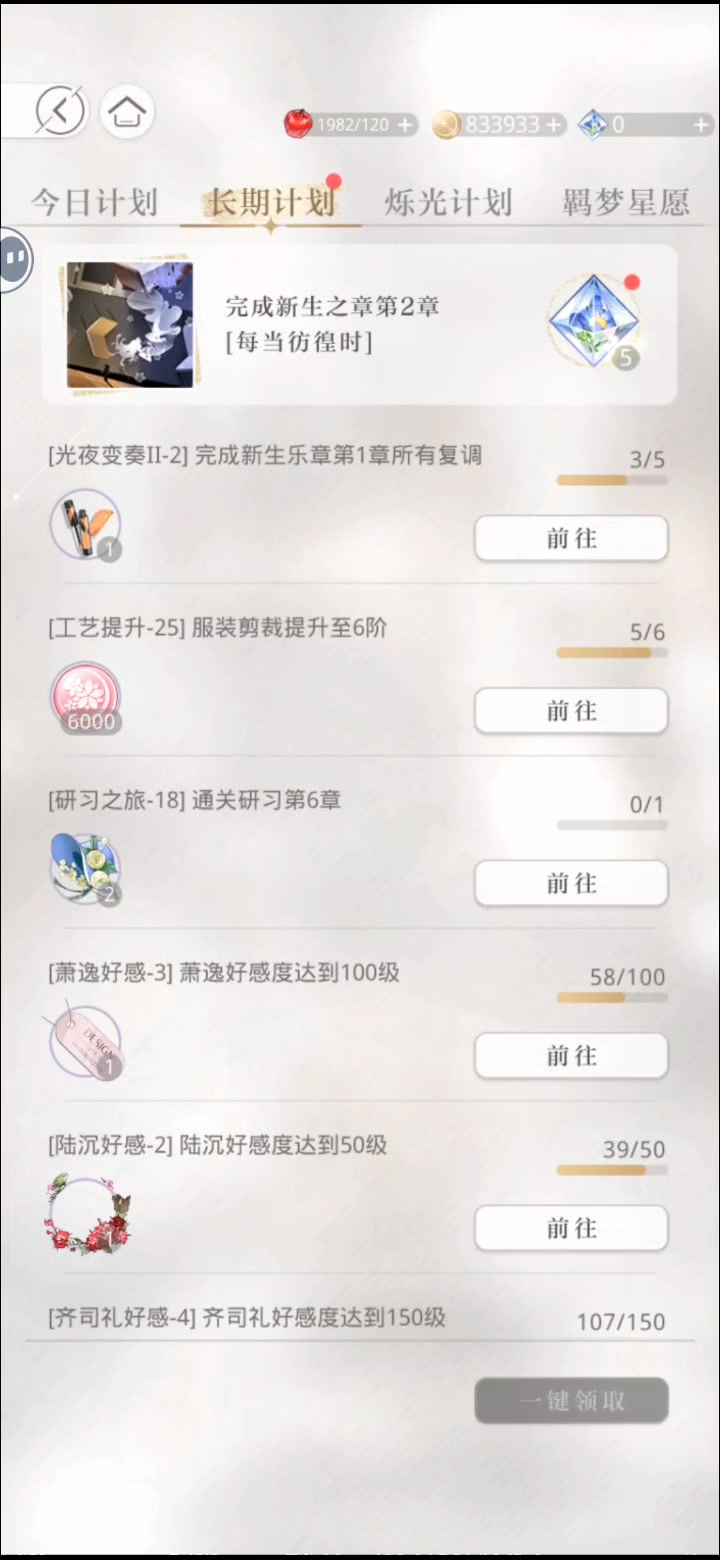Tap 前往 for 光夜变奏II-2 task
720x1560 pixels.
(x=571, y=539)
